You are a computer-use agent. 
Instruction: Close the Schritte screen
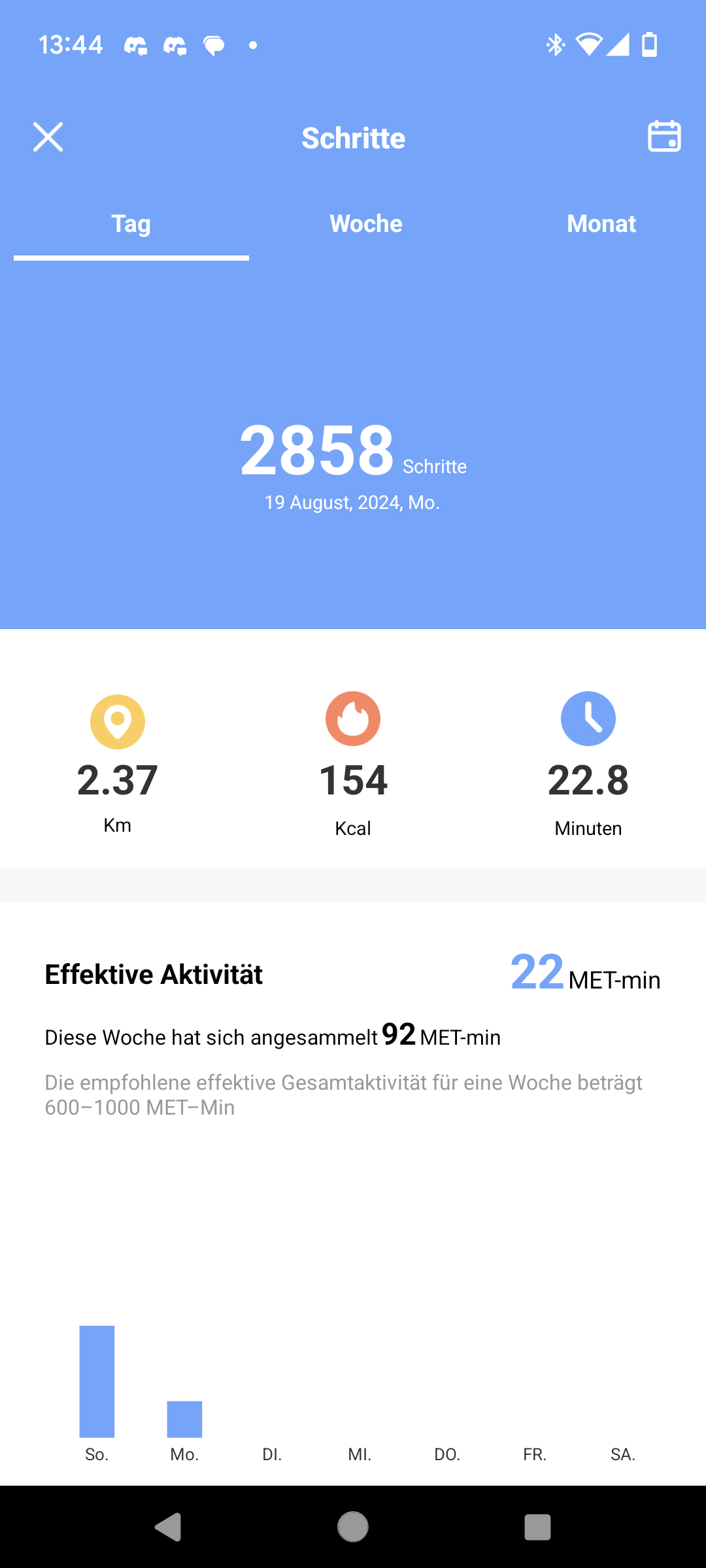[48, 137]
